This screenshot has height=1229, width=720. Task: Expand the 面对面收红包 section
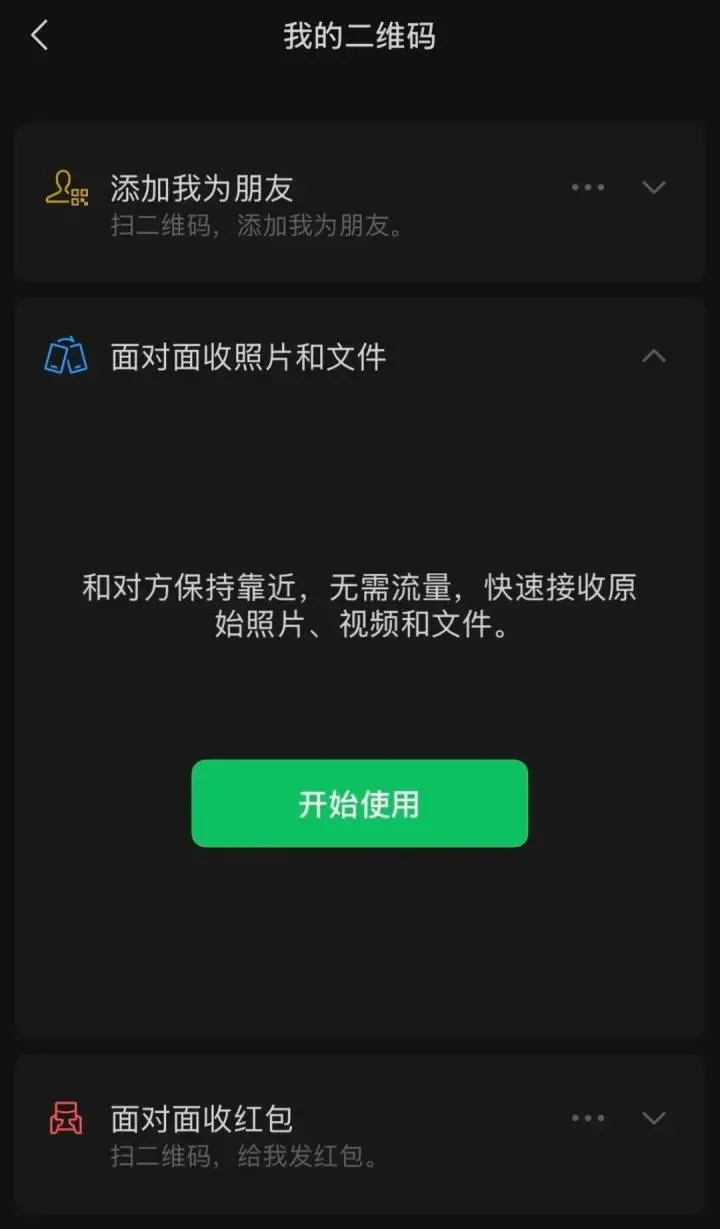point(655,1118)
